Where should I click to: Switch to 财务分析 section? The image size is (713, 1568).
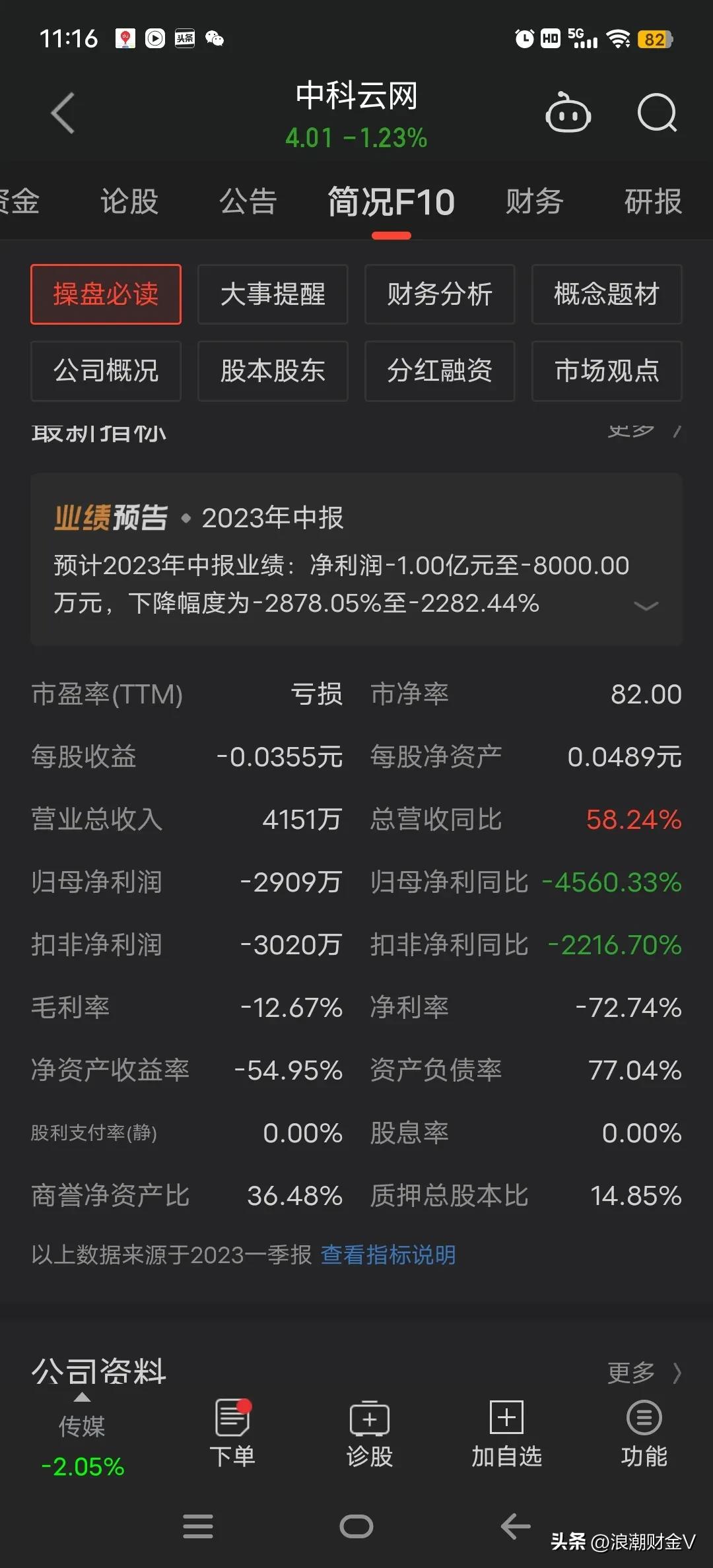coord(439,294)
